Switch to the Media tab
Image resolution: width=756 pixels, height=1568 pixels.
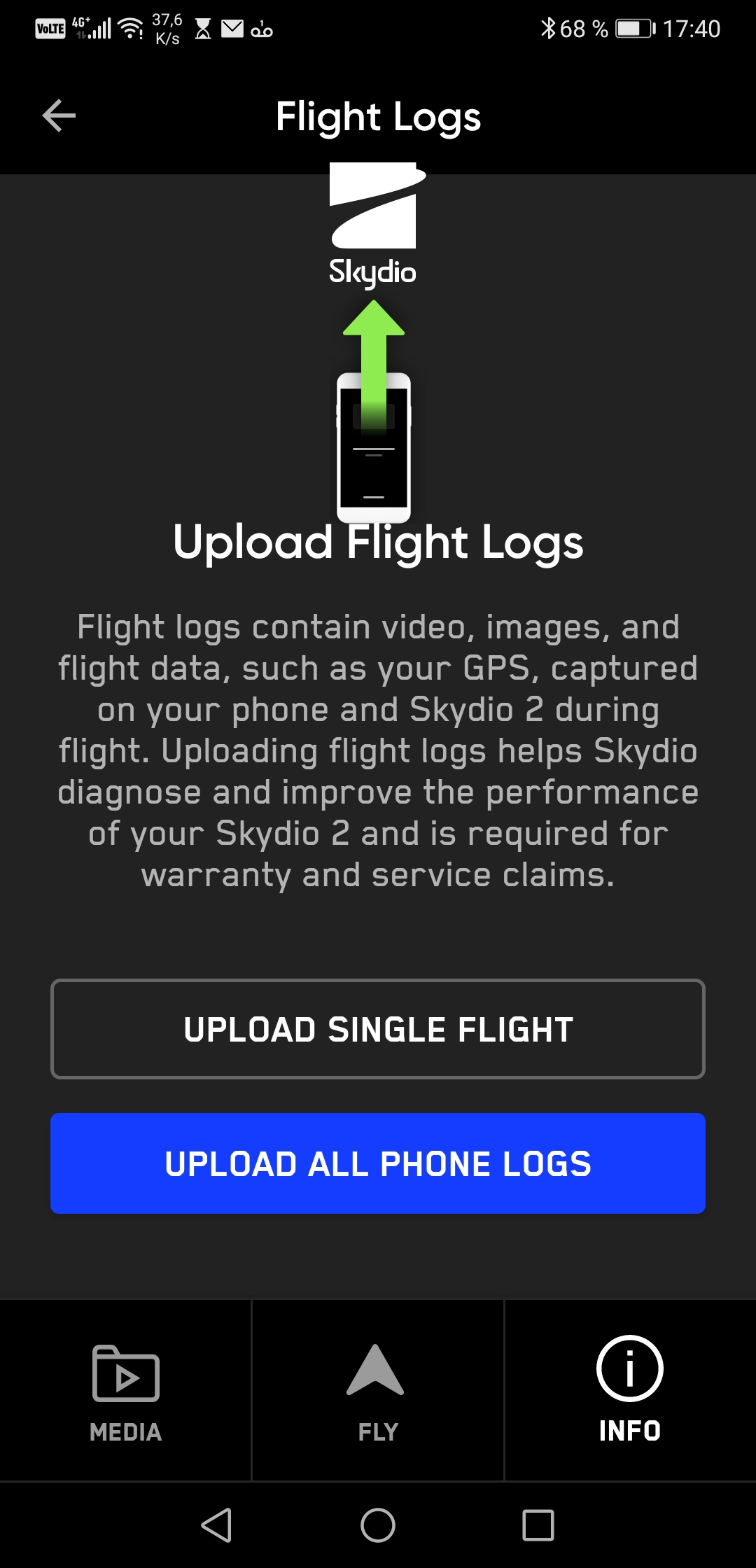[x=126, y=1391]
